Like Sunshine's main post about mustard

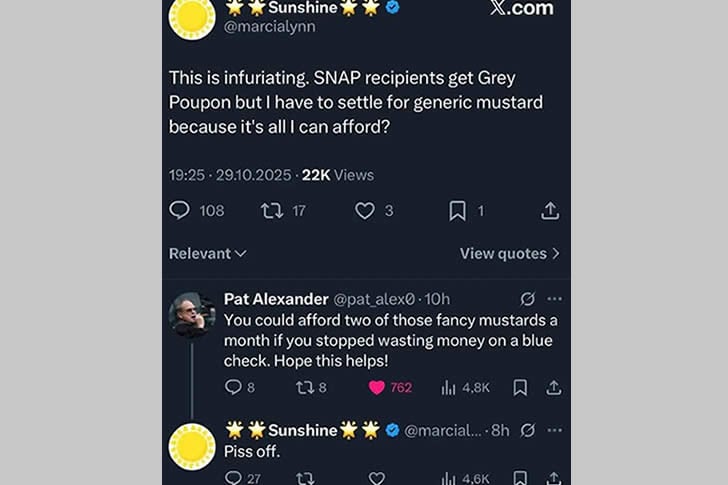pos(365,210)
